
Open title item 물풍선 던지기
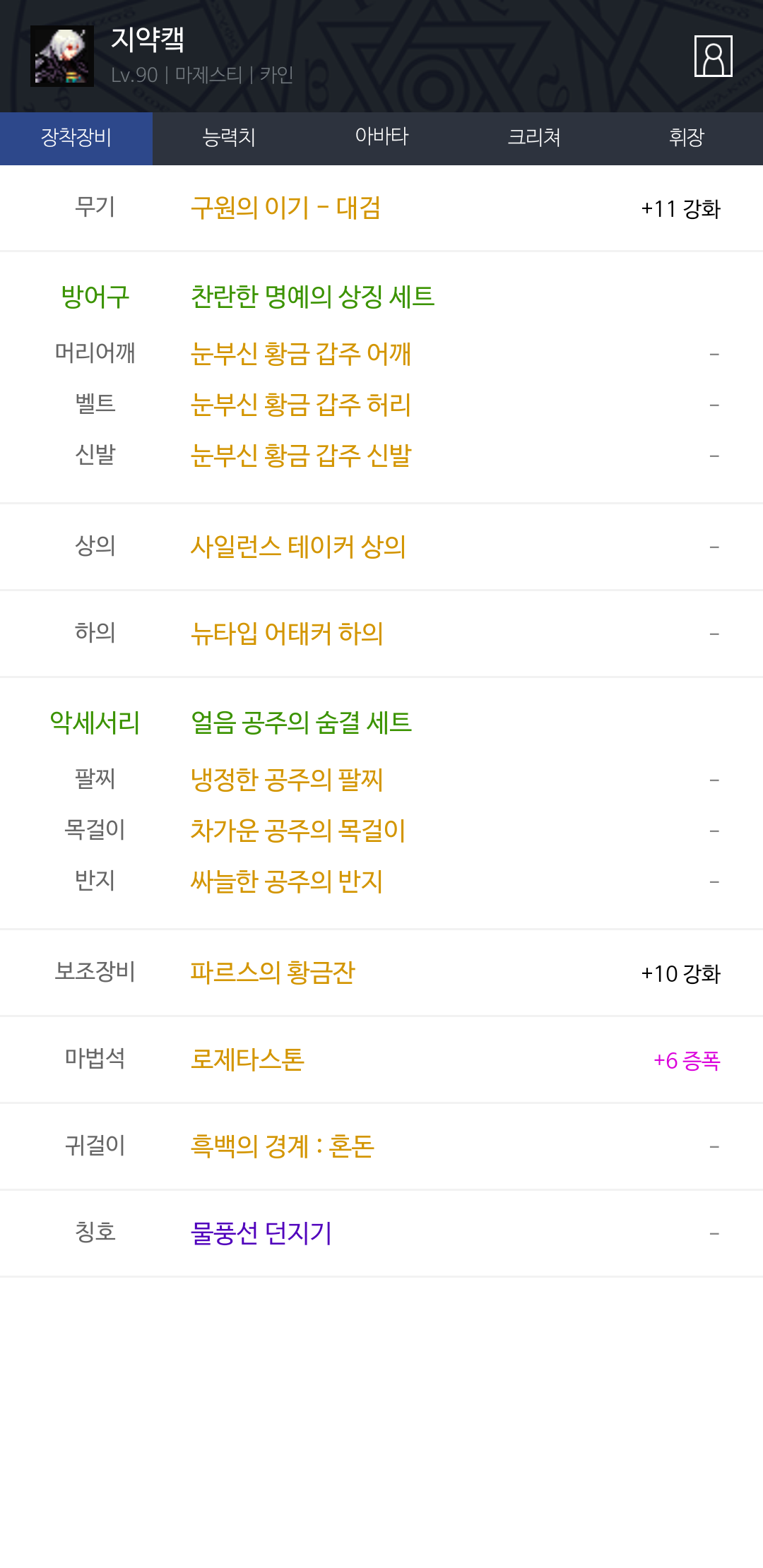261,1233
